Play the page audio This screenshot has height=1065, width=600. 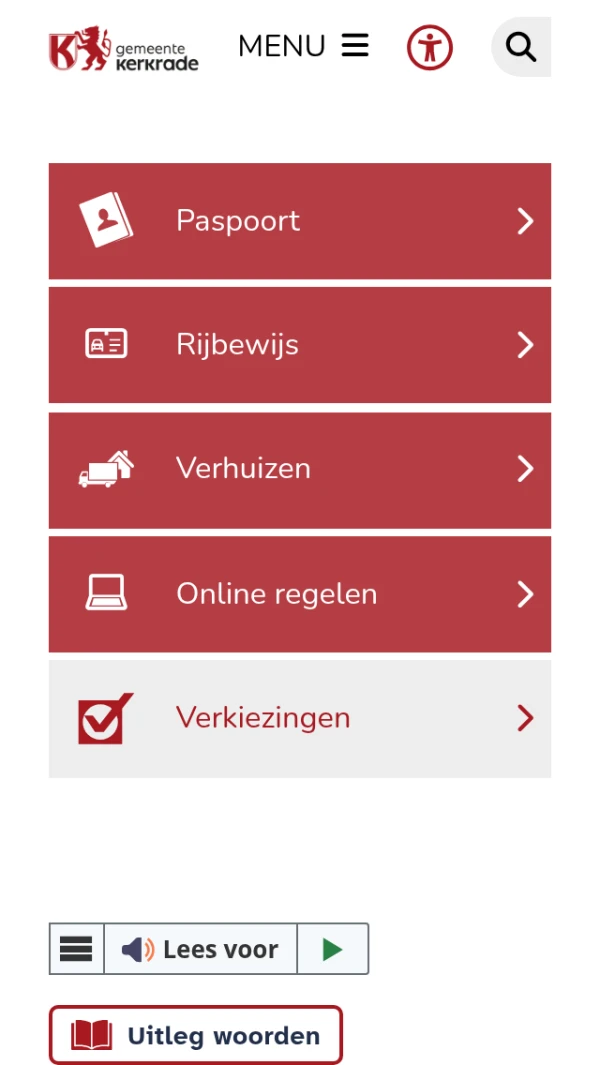point(333,949)
